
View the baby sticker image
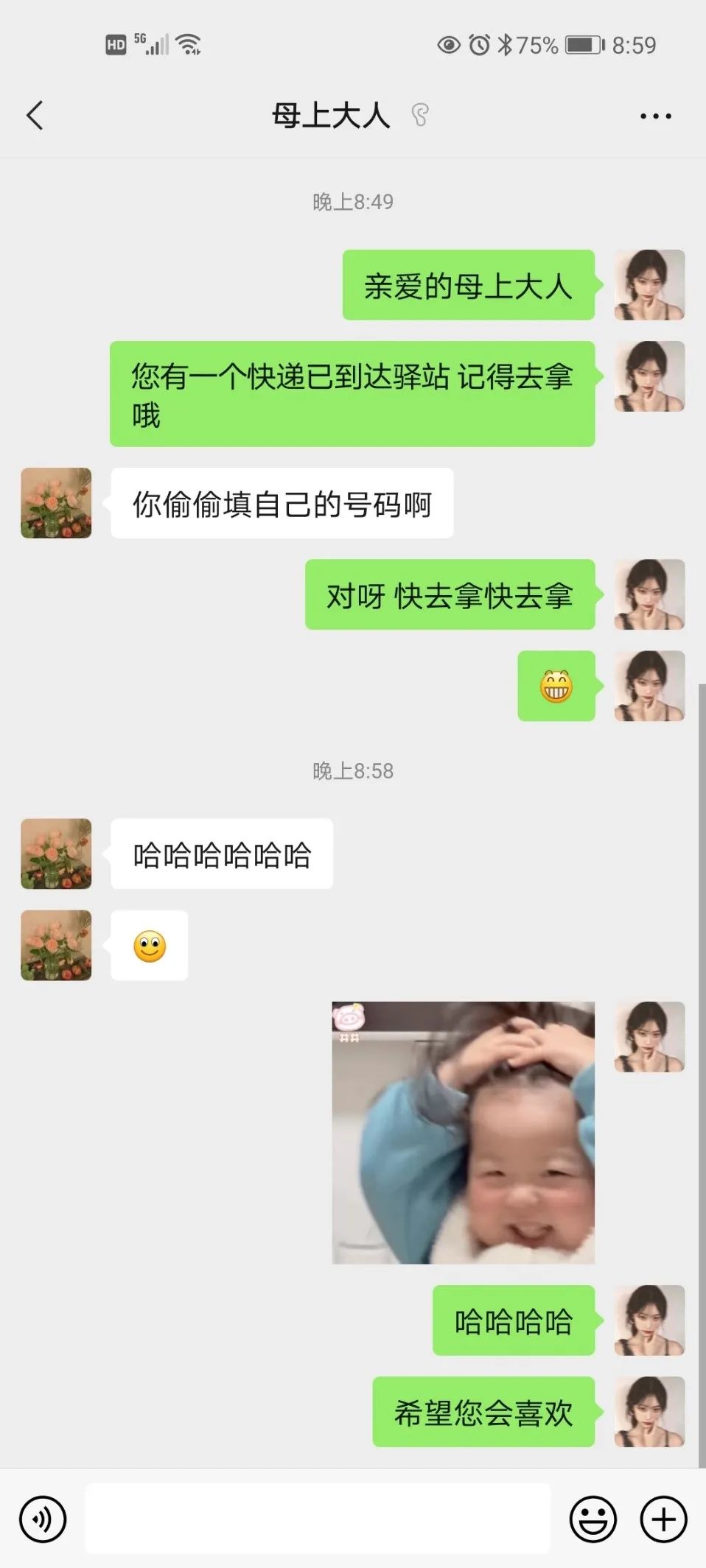(463, 1132)
